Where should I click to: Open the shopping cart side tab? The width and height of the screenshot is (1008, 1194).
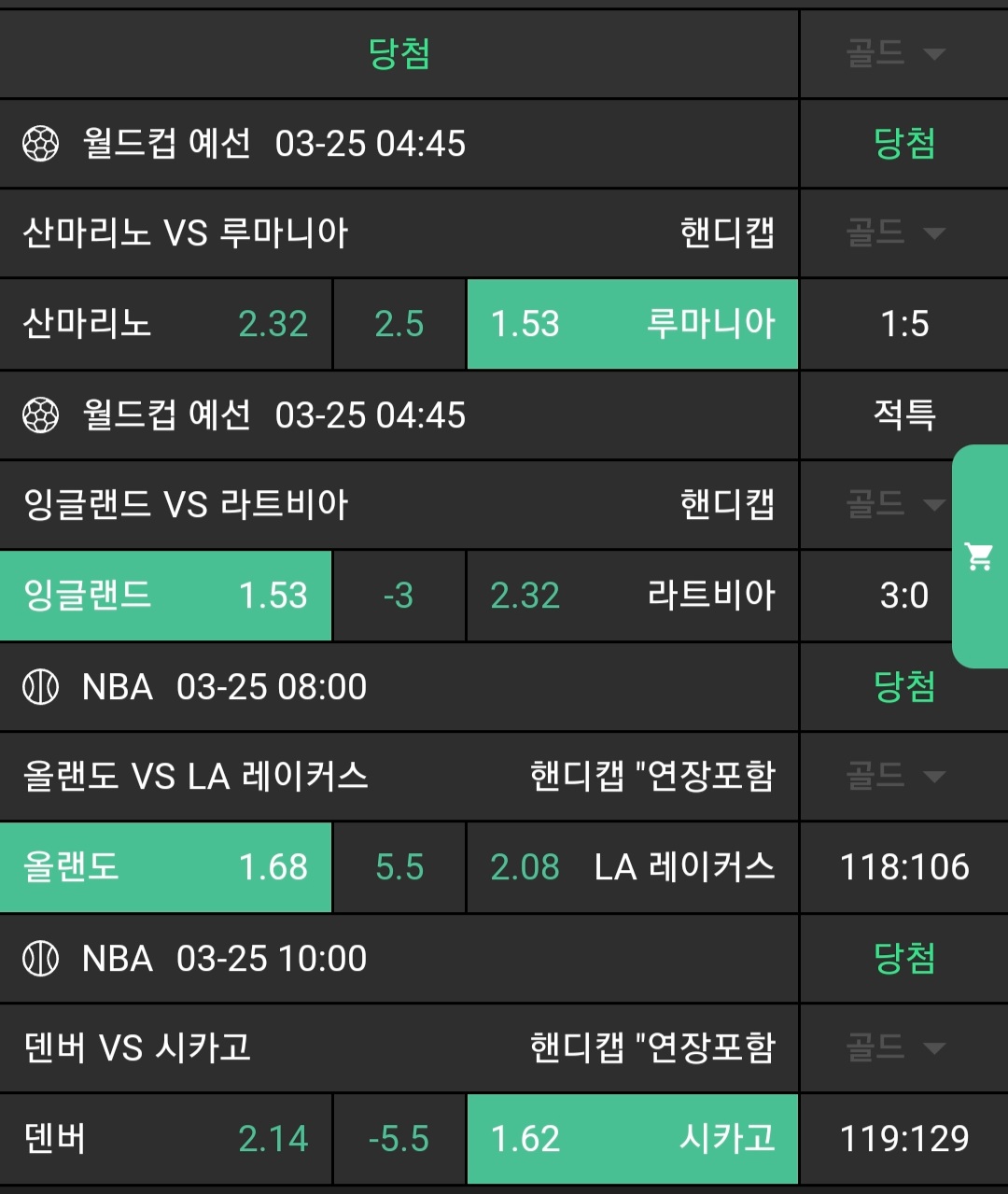pyautogui.click(x=979, y=557)
